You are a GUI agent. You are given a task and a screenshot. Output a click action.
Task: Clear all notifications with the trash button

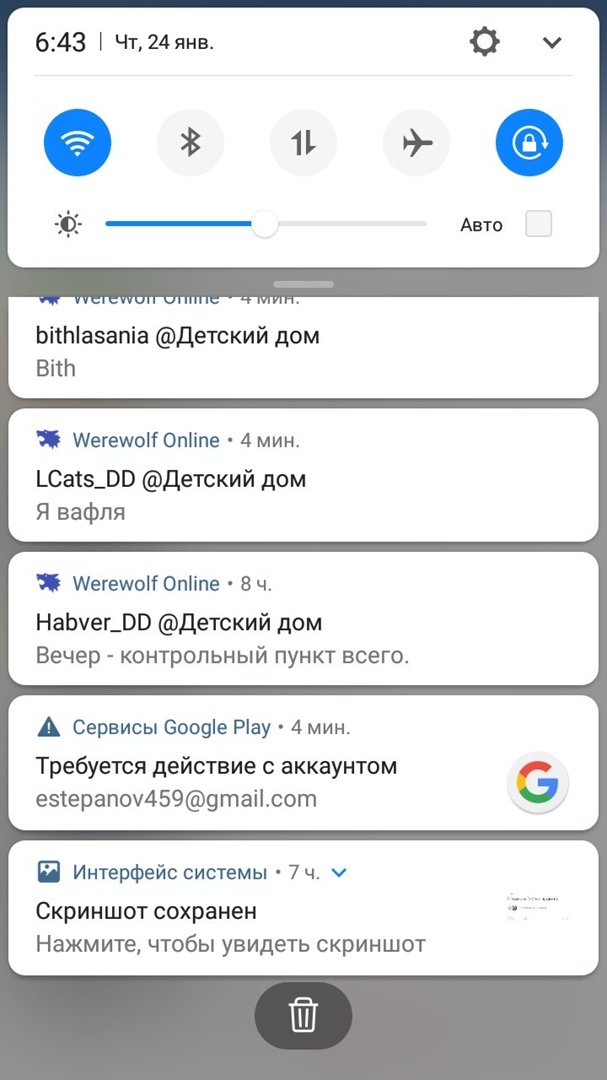pos(303,1016)
